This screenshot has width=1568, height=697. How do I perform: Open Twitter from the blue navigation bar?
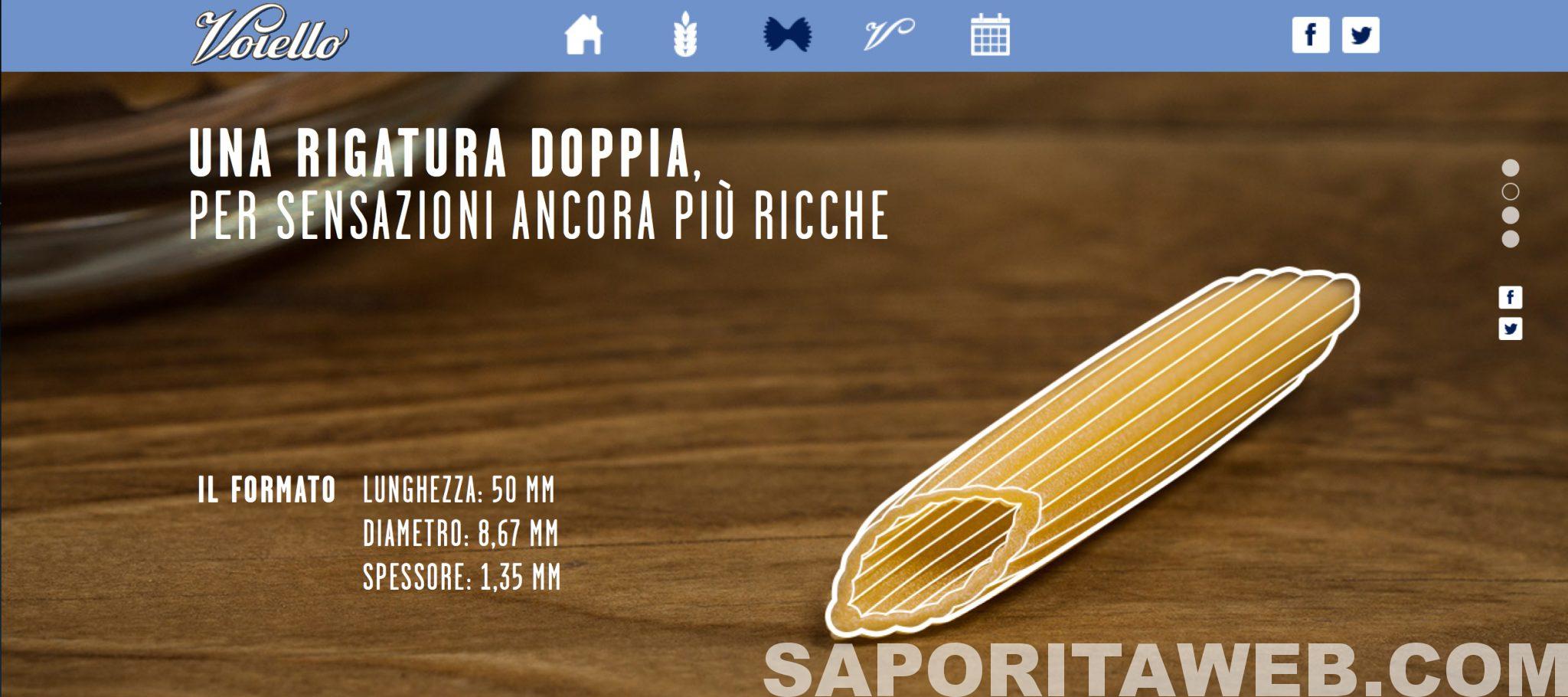1361,35
